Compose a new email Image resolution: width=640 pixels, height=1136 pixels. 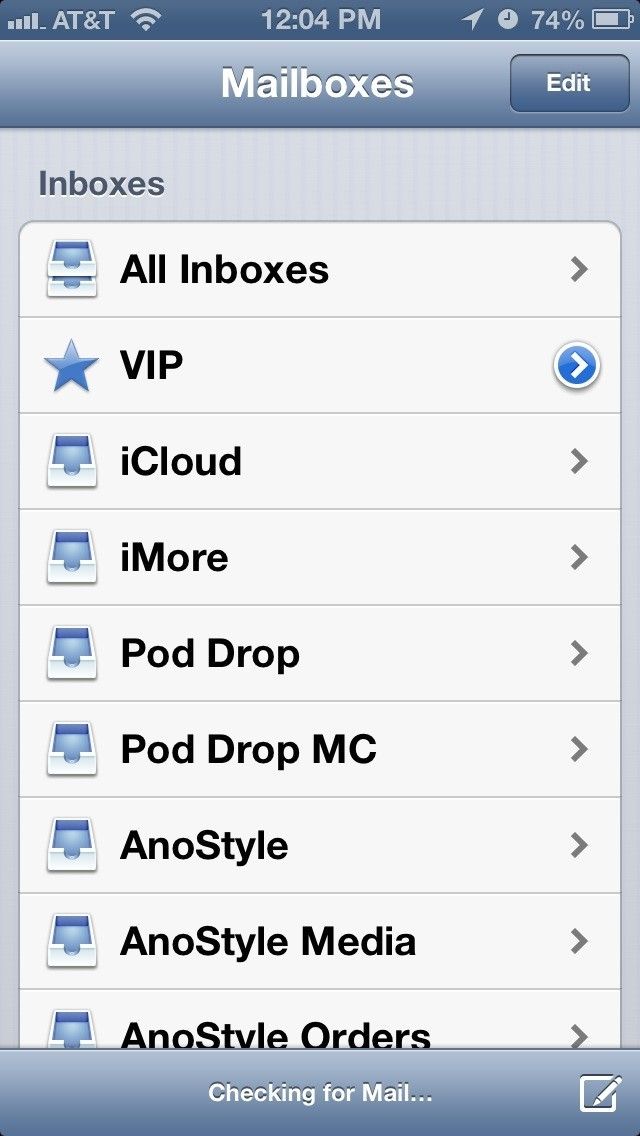(601, 1093)
